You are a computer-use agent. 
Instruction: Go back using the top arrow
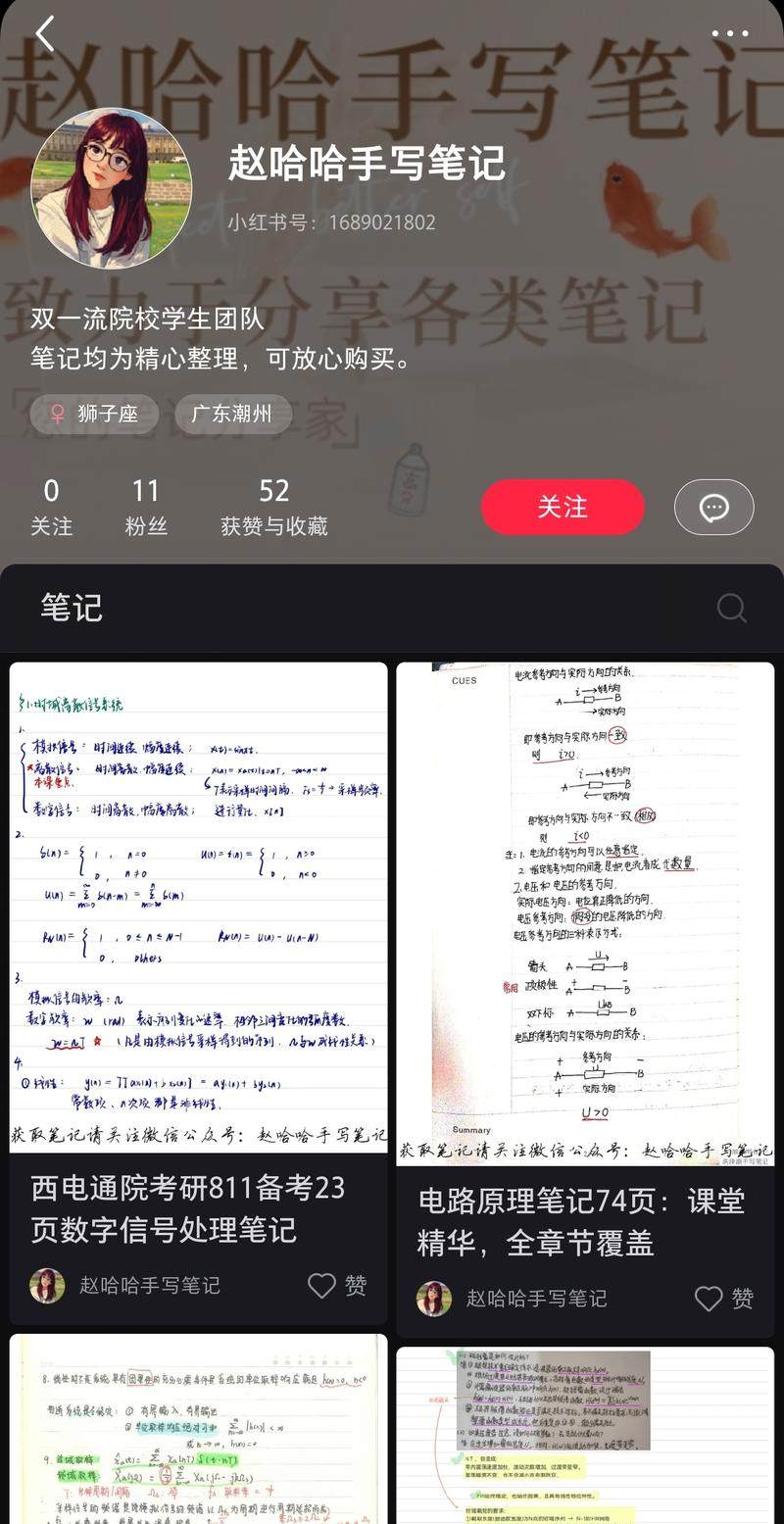pos(45,34)
